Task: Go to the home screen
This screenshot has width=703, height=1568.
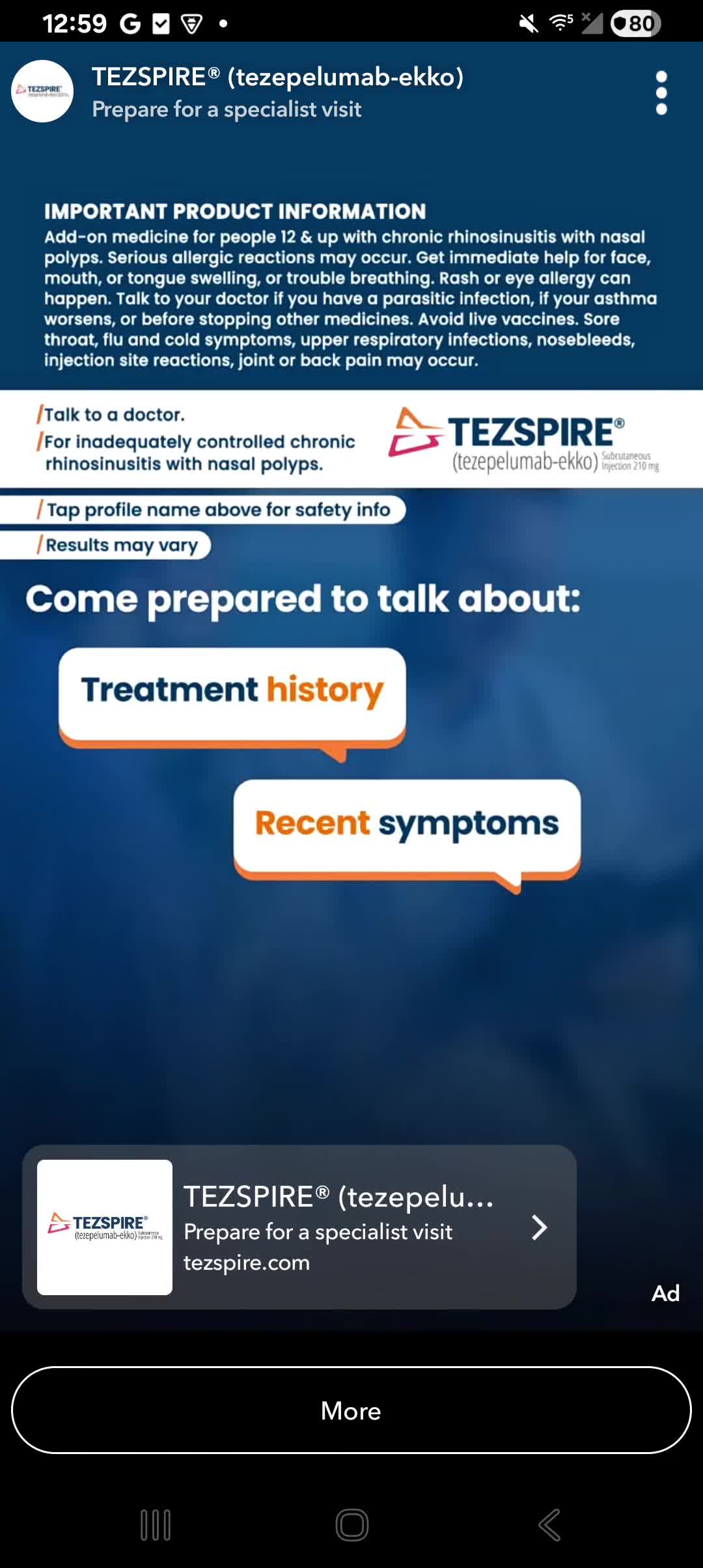Action: pyautogui.click(x=352, y=1525)
